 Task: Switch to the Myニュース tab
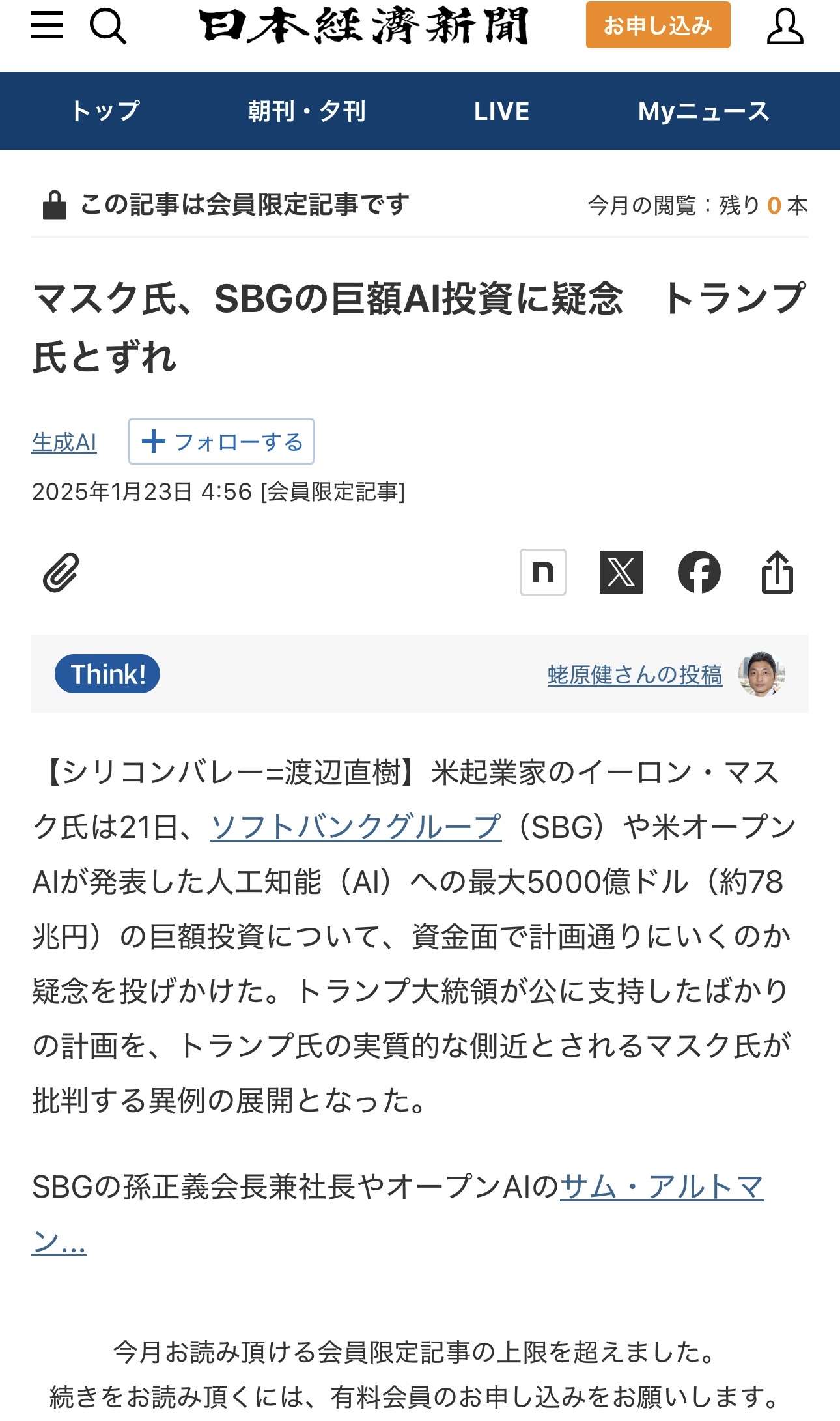703,111
